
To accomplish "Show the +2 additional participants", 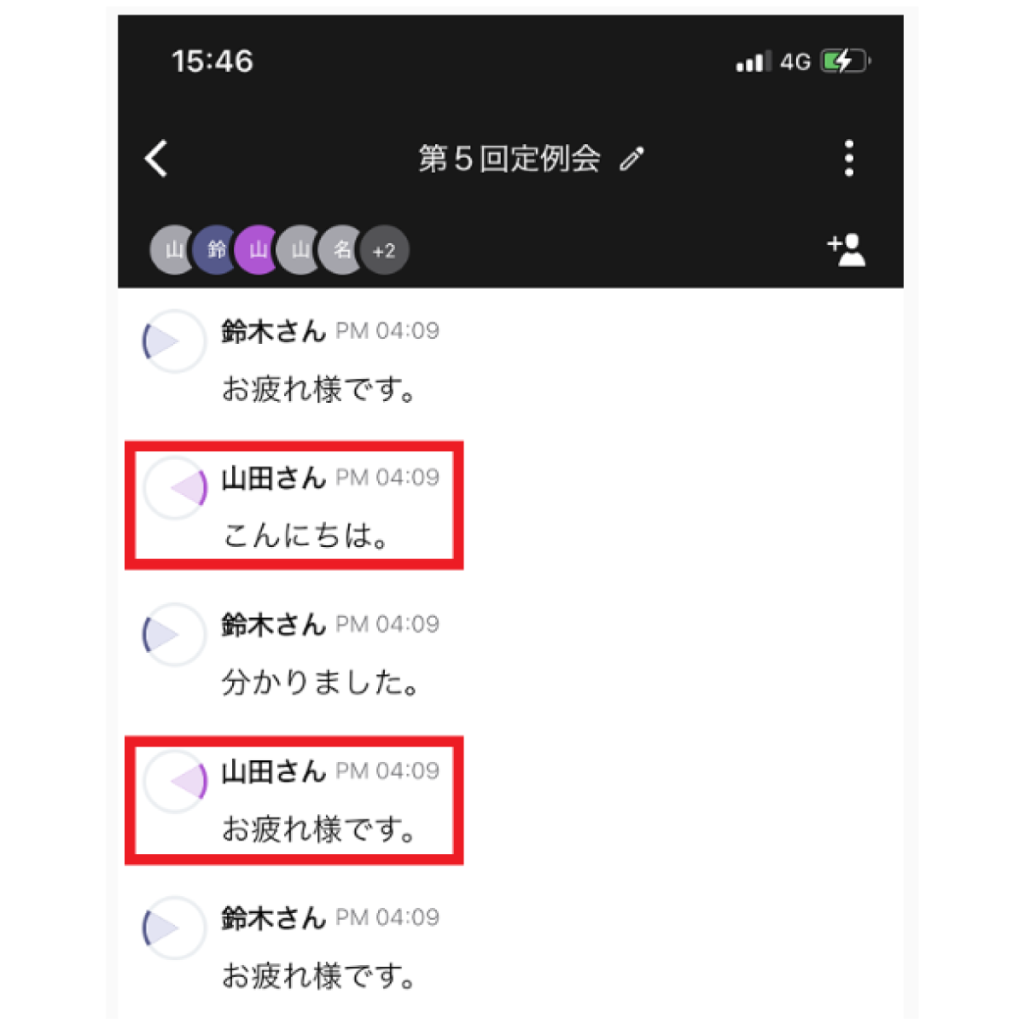I will pyautogui.click(x=384, y=250).
